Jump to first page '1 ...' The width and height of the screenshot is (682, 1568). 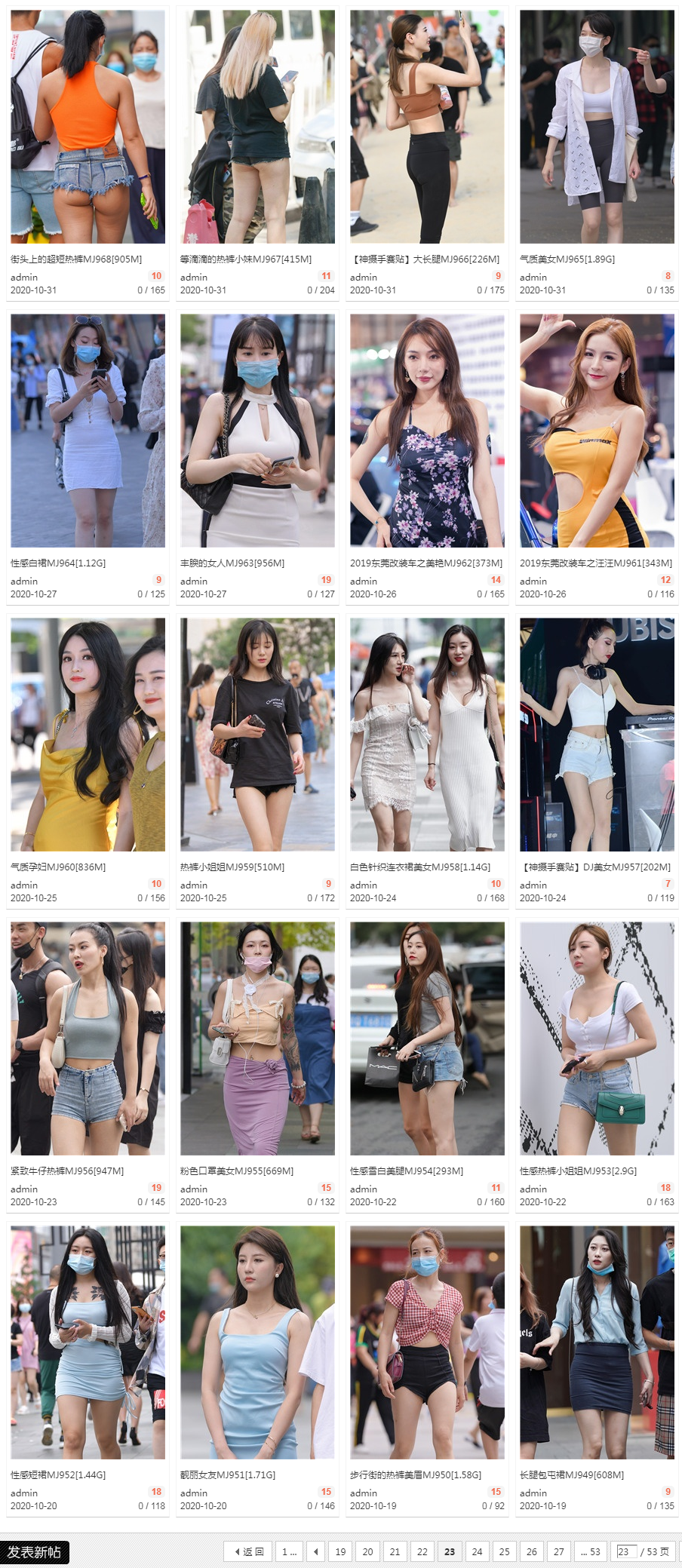click(x=289, y=1551)
